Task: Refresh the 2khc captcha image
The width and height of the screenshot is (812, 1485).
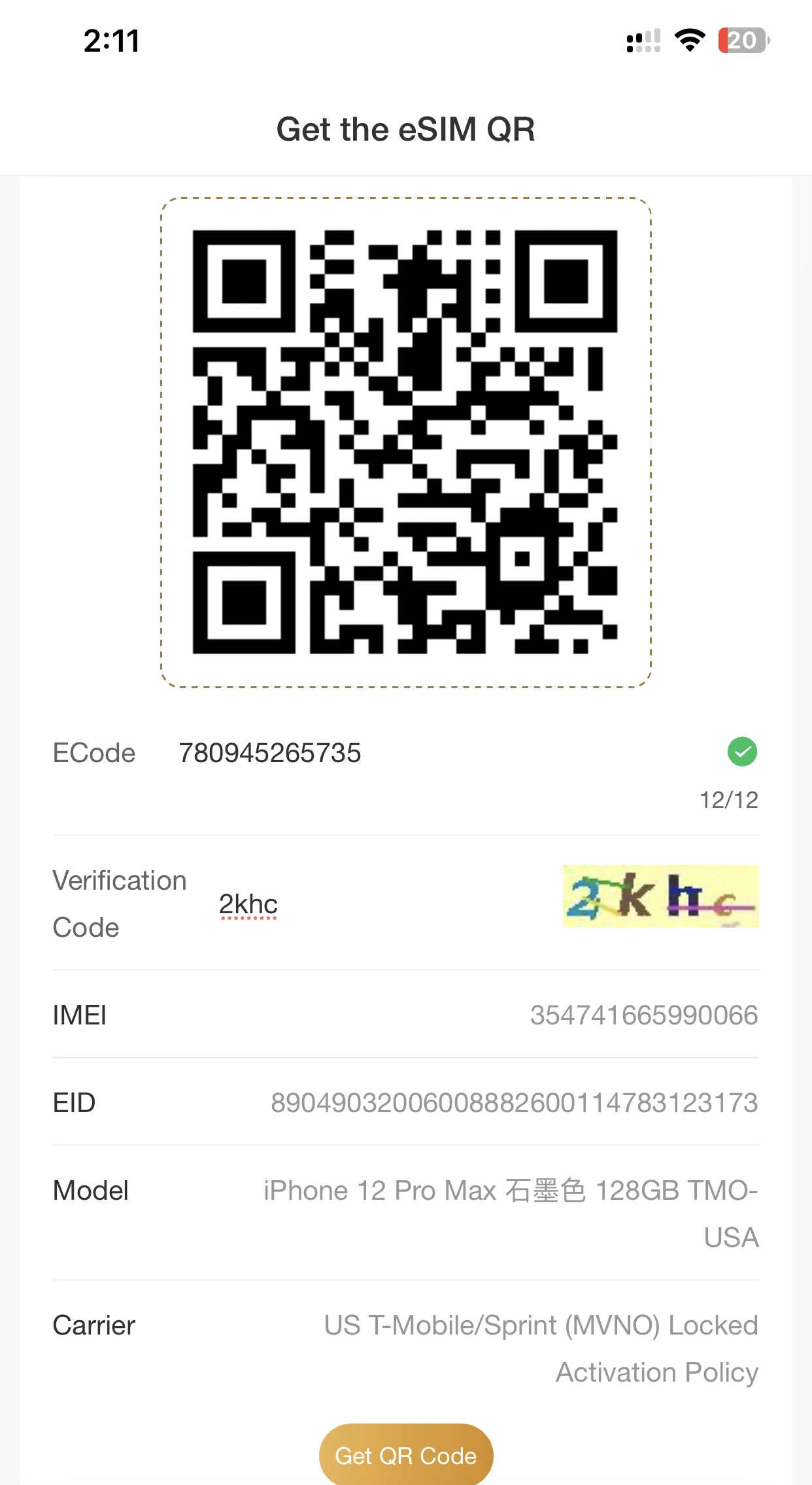Action: pyautogui.click(x=660, y=896)
